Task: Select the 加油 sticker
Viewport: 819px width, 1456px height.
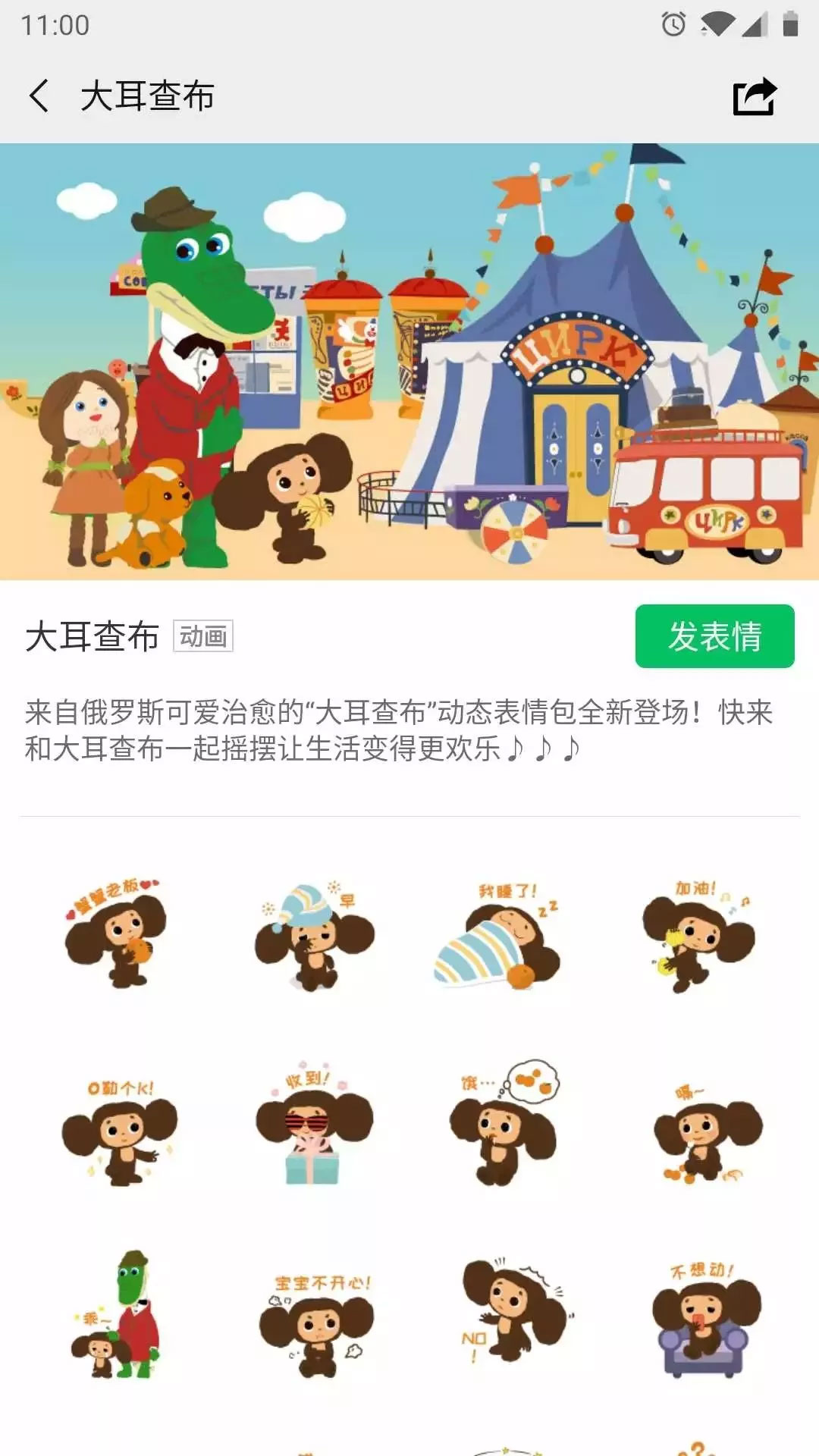Action: [698, 937]
